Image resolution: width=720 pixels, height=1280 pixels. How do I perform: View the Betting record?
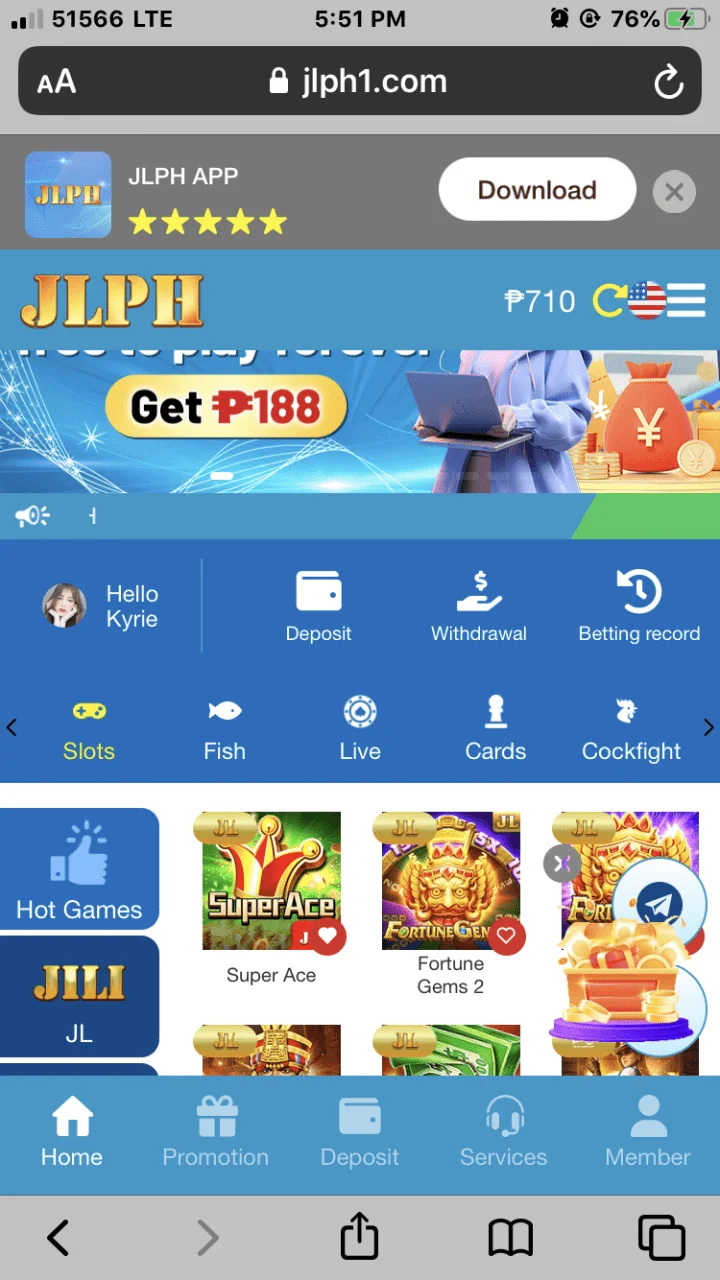coord(639,606)
